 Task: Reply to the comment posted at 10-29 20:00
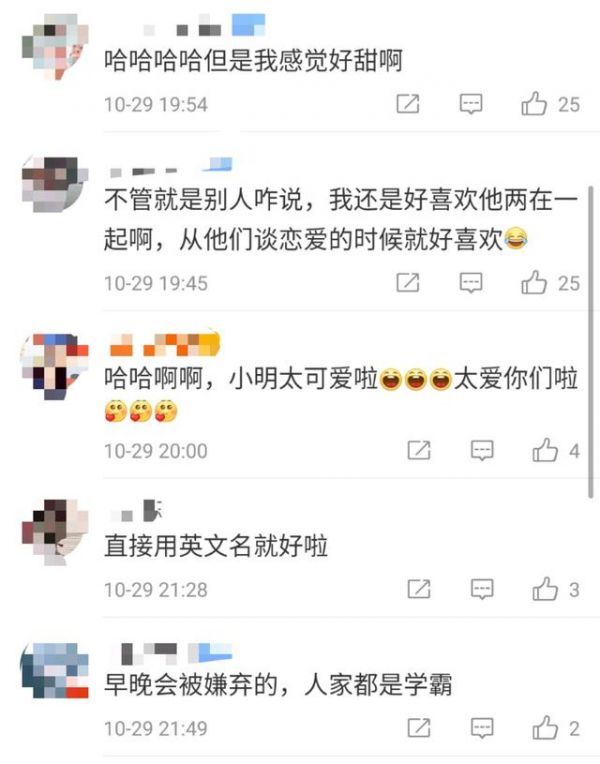482,451
